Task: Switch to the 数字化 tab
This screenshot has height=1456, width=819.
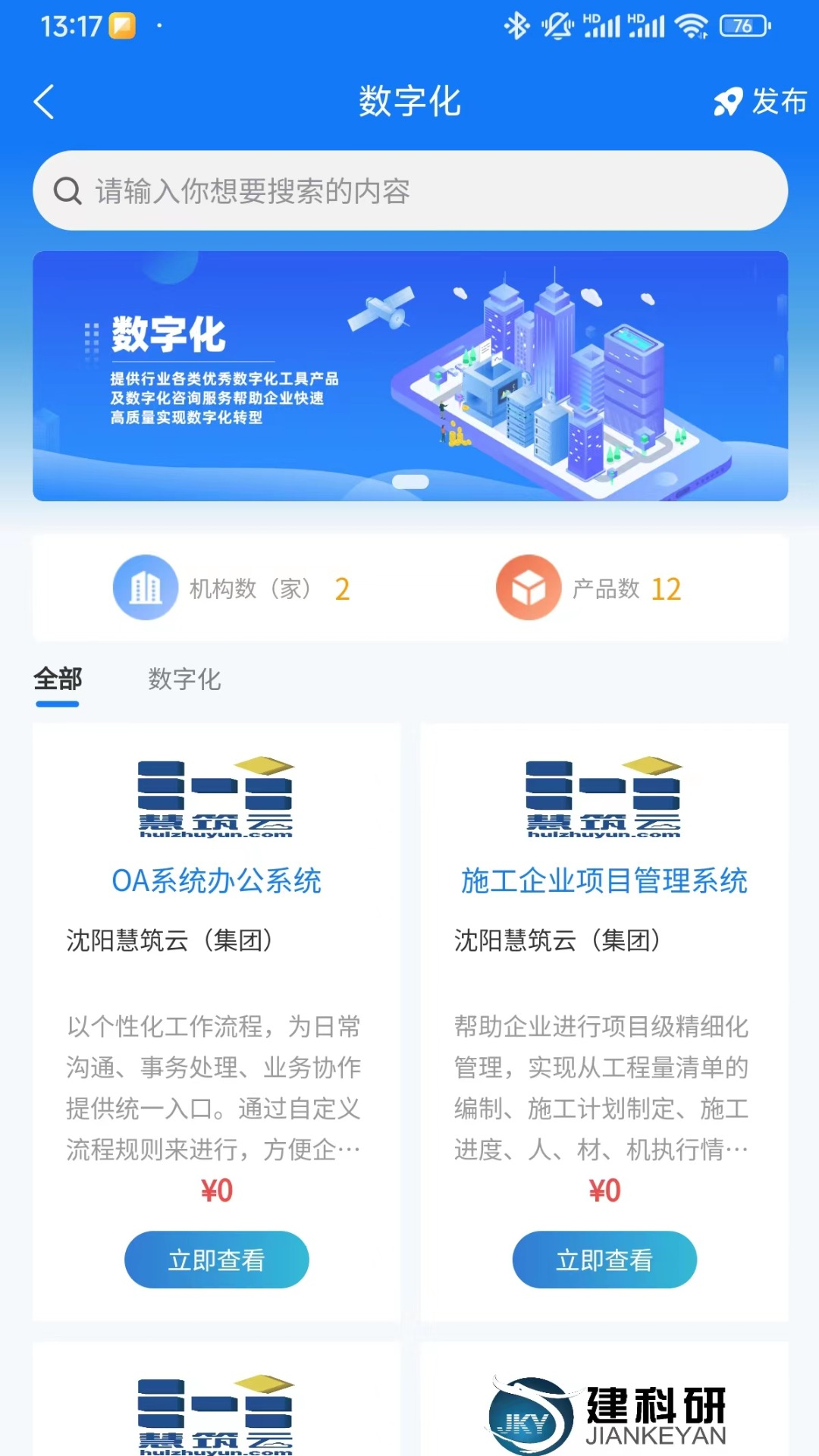Action: click(184, 681)
